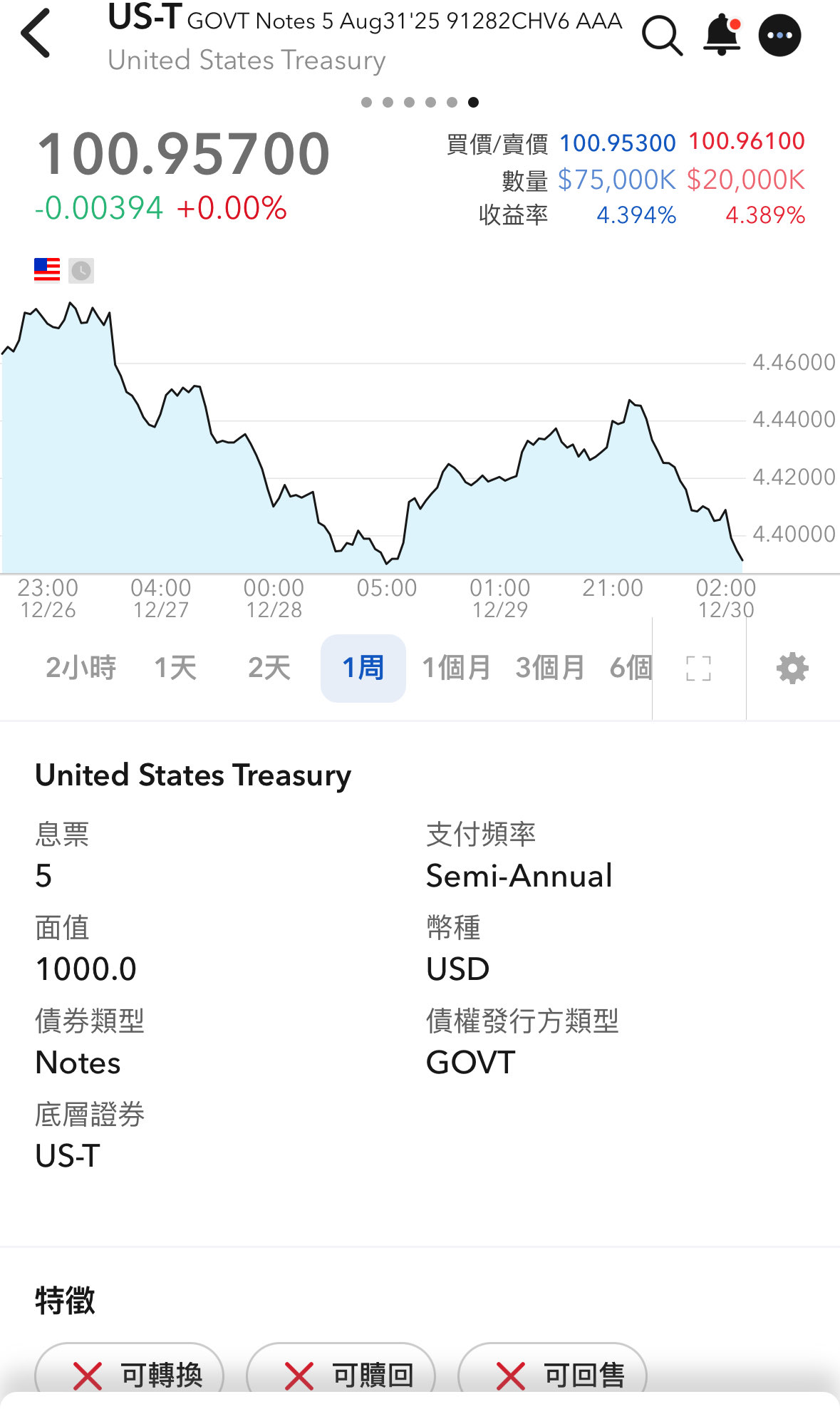Show the 1個月 chart range
The image size is (840, 1409).
coord(456,669)
